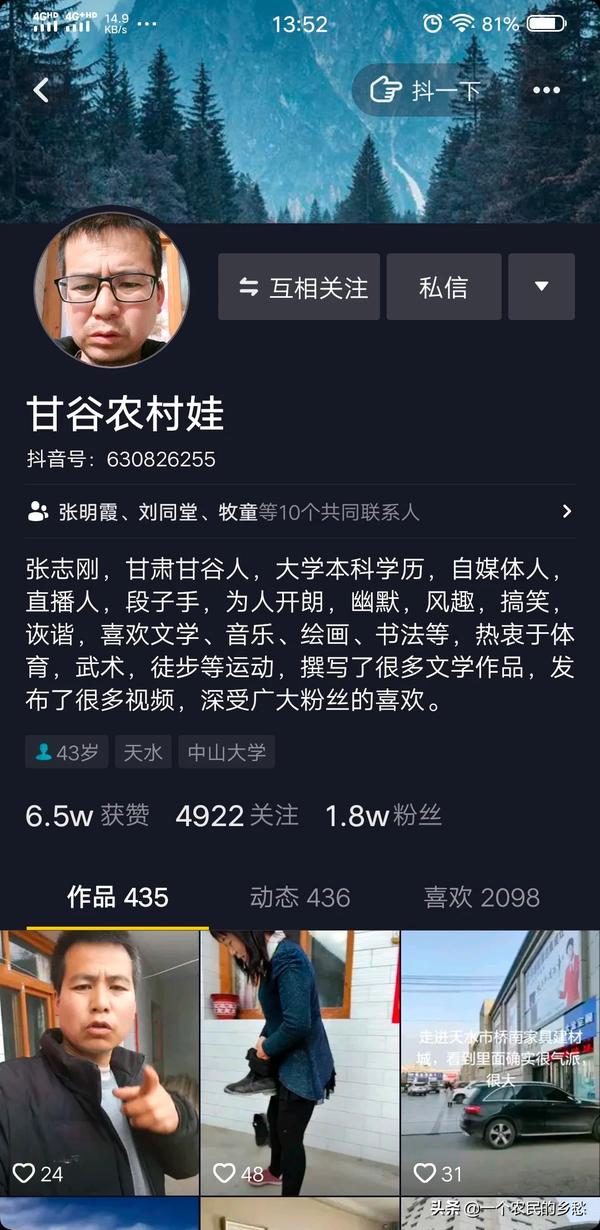This screenshot has width=600, height=1230.
Task: Open the three-dot overflow menu
Action: coord(546,91)
